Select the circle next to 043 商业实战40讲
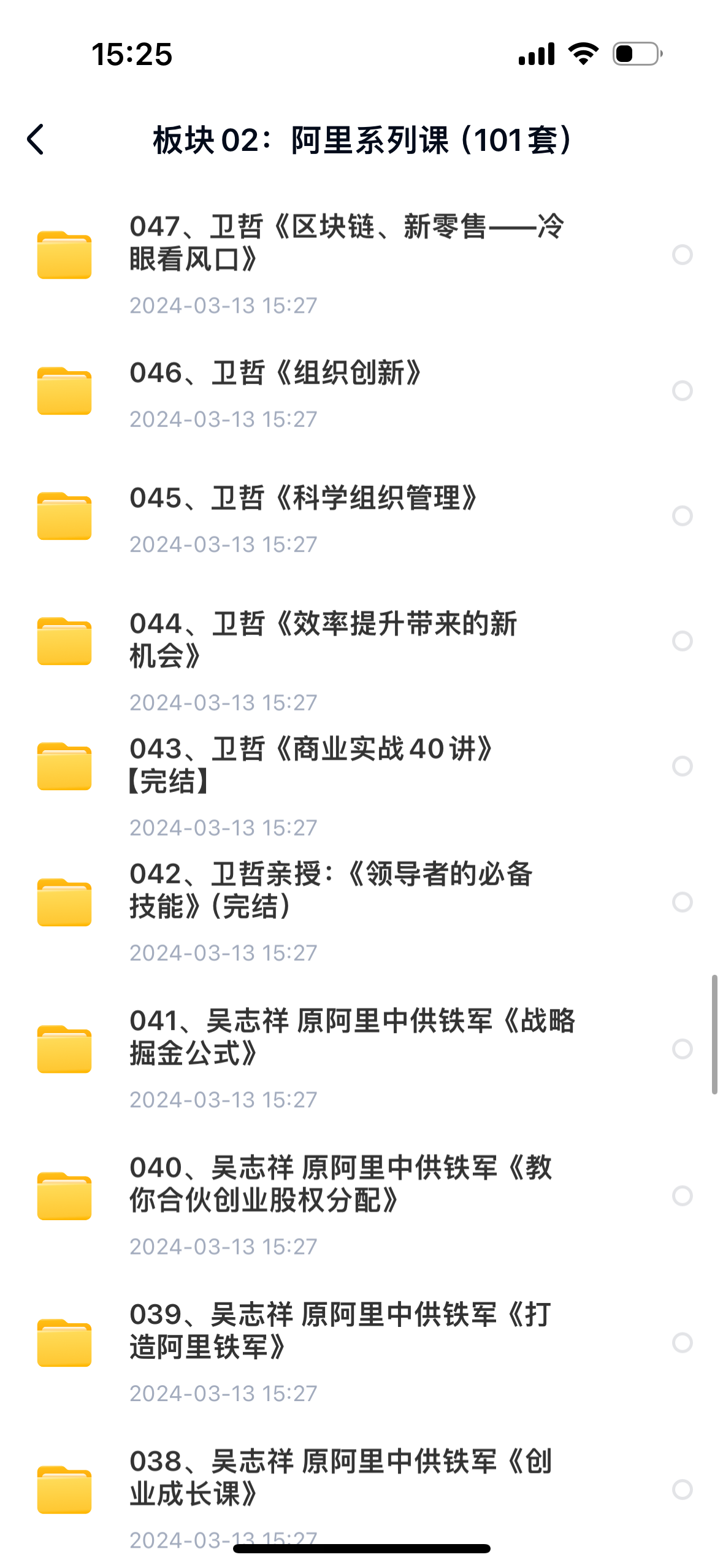This screenshot has width=723, height=1568. tap(683, 766)
